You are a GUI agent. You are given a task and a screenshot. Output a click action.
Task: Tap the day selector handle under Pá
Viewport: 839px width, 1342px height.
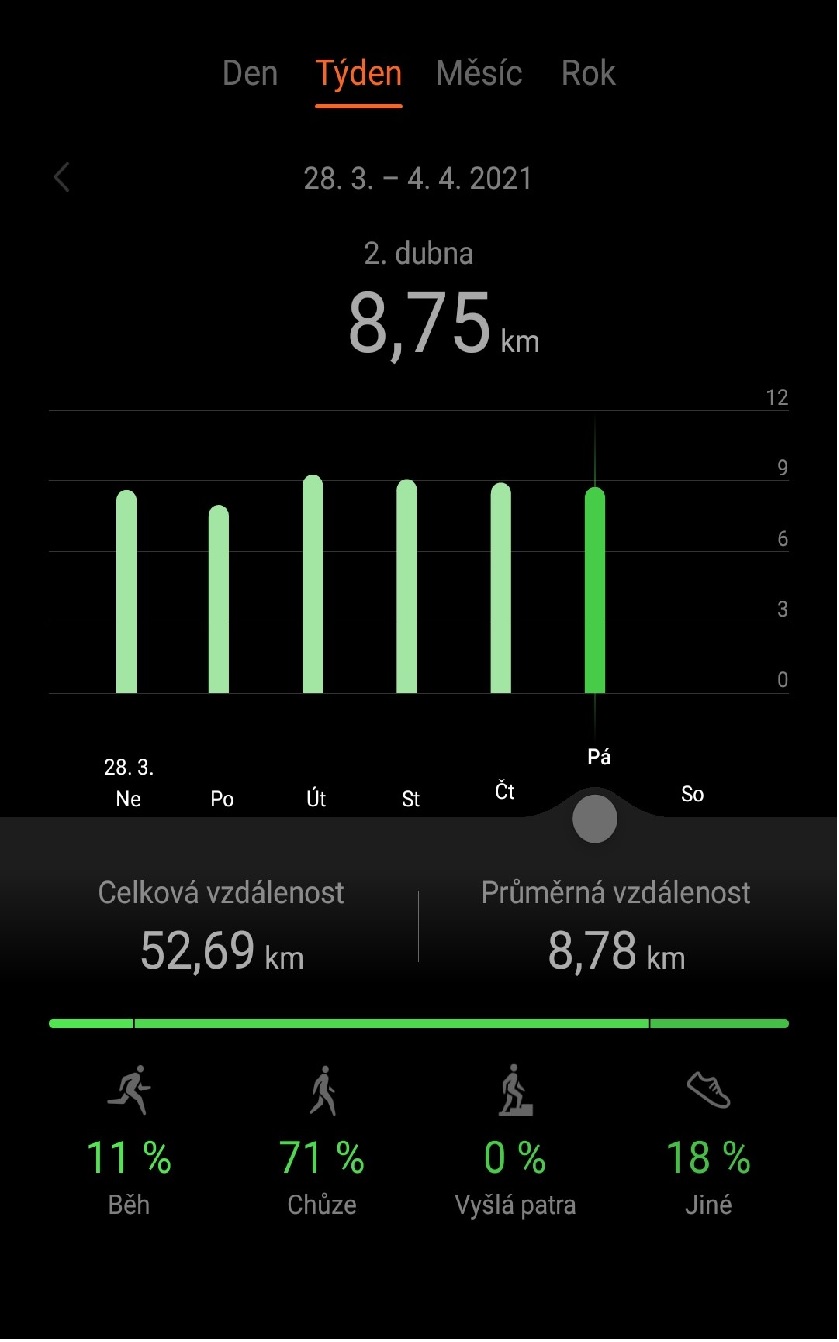595,820
